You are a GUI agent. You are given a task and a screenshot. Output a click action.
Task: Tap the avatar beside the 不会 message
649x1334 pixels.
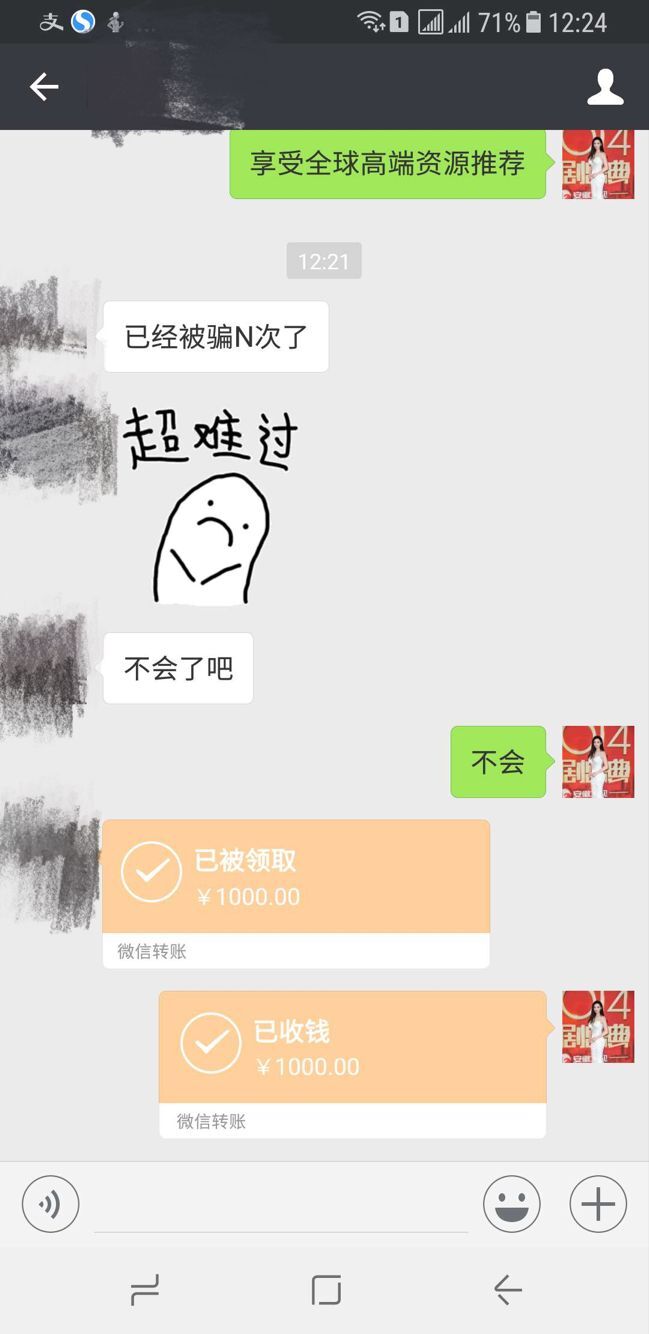[598, 762]
